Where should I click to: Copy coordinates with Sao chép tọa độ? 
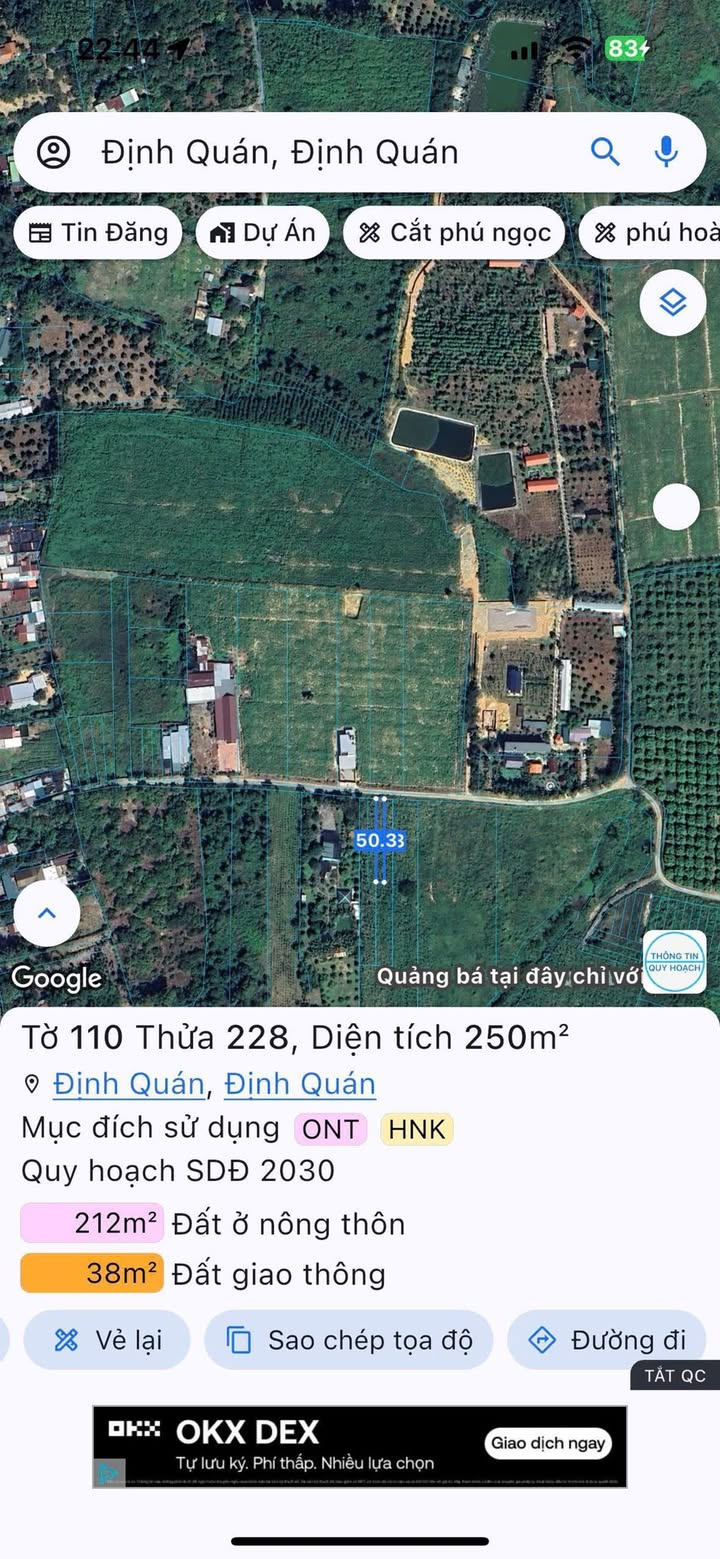pyautogui.click(x=348, y=1340)
